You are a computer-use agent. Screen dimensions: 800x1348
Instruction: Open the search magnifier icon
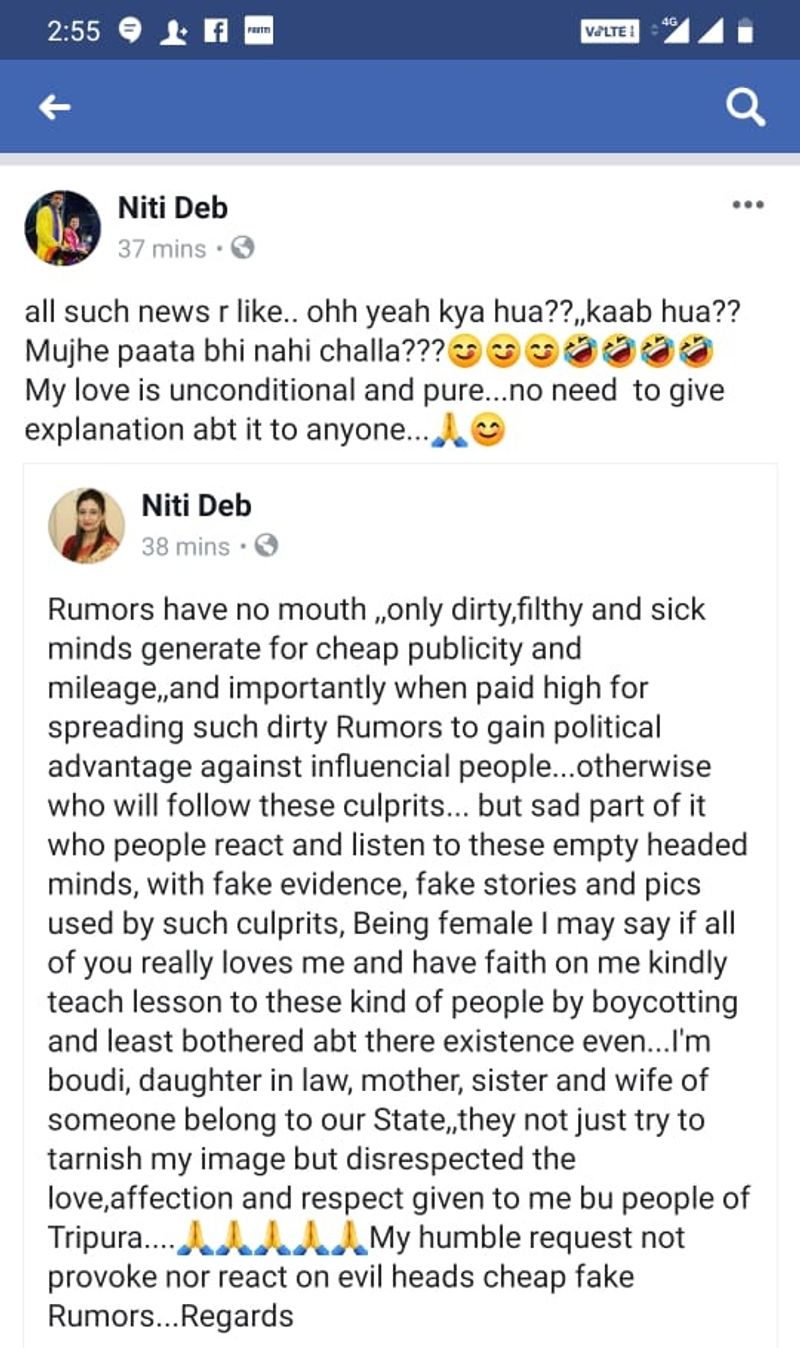point(745,107)
